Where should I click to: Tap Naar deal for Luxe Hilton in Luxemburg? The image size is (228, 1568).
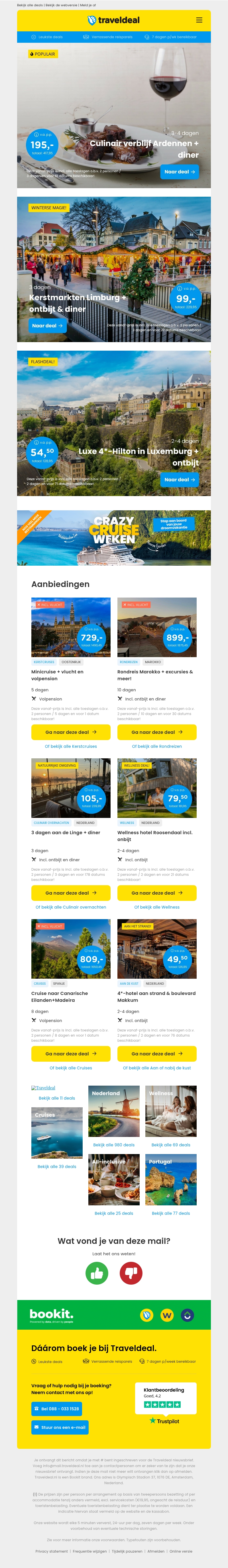click(x=179, y=480)
